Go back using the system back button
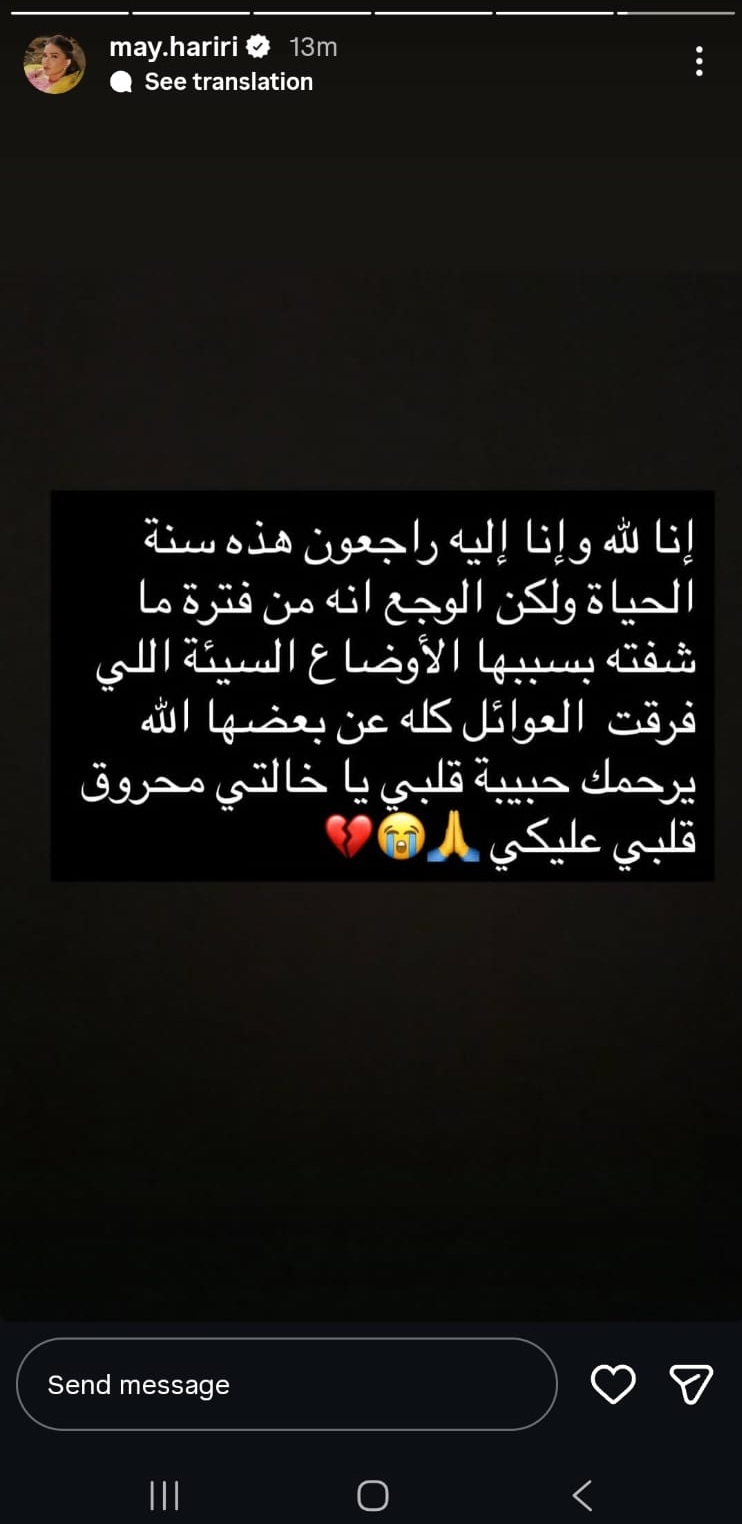742x1524 pixels. click(x=582, y=1495)
